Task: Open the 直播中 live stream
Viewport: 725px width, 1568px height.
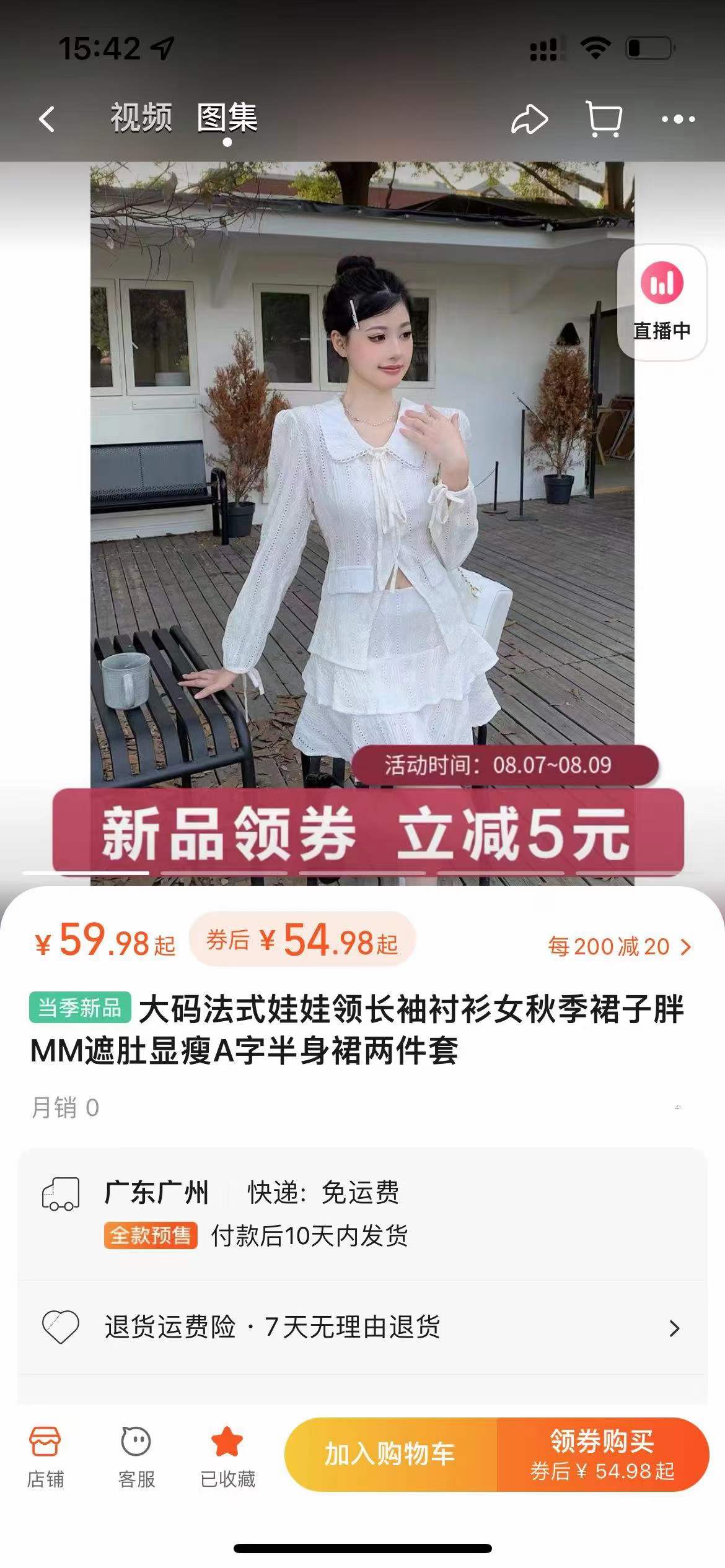Action: [662, 302]
